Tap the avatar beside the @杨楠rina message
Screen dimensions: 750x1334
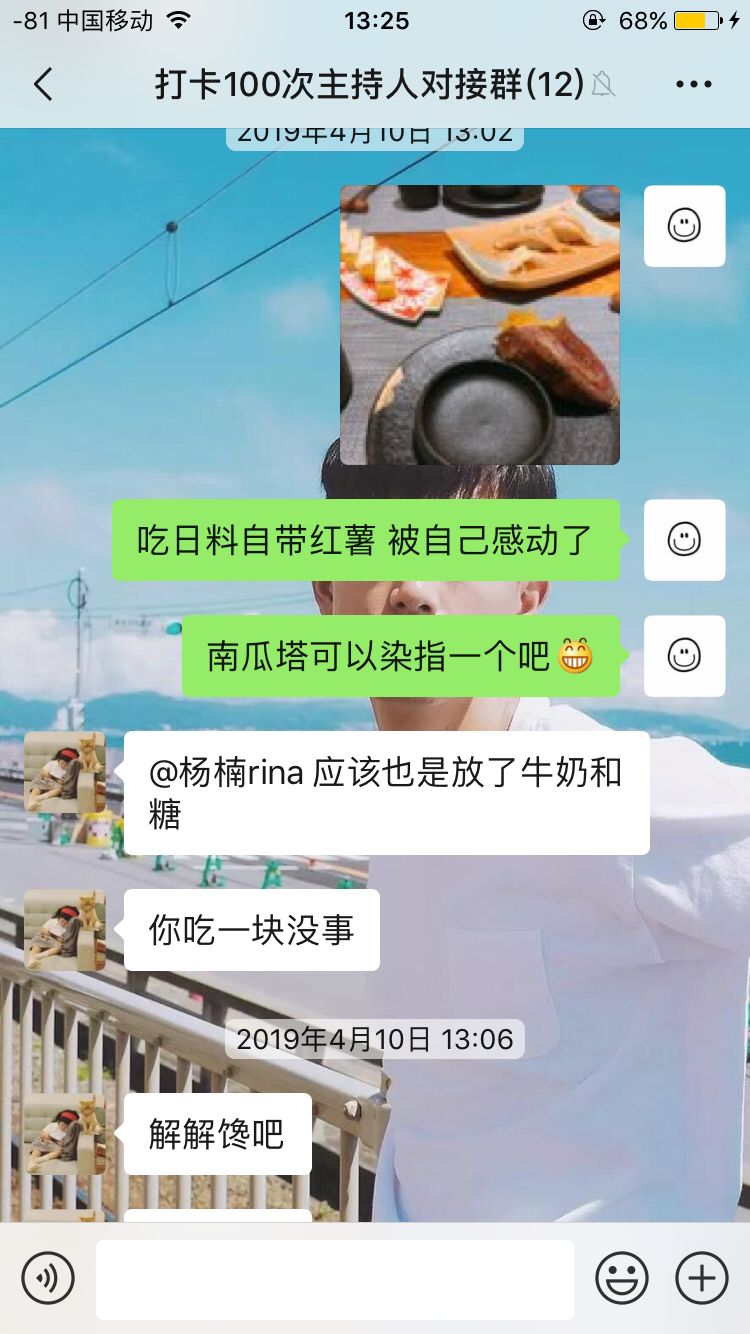(x=65, y=772)
